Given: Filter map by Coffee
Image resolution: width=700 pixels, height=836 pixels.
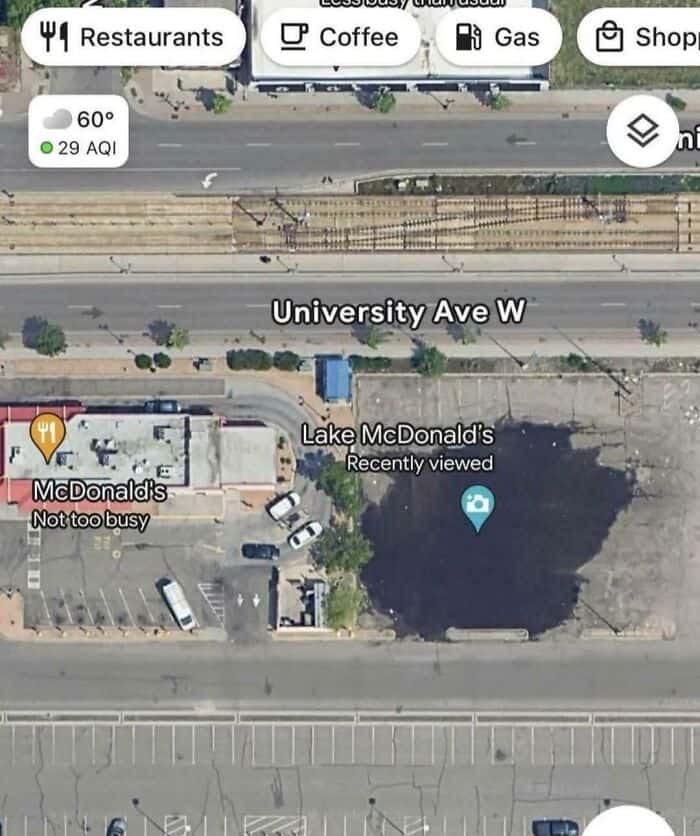Looking at the screenshot, I should pyautogui.click(x=340, y=38).
